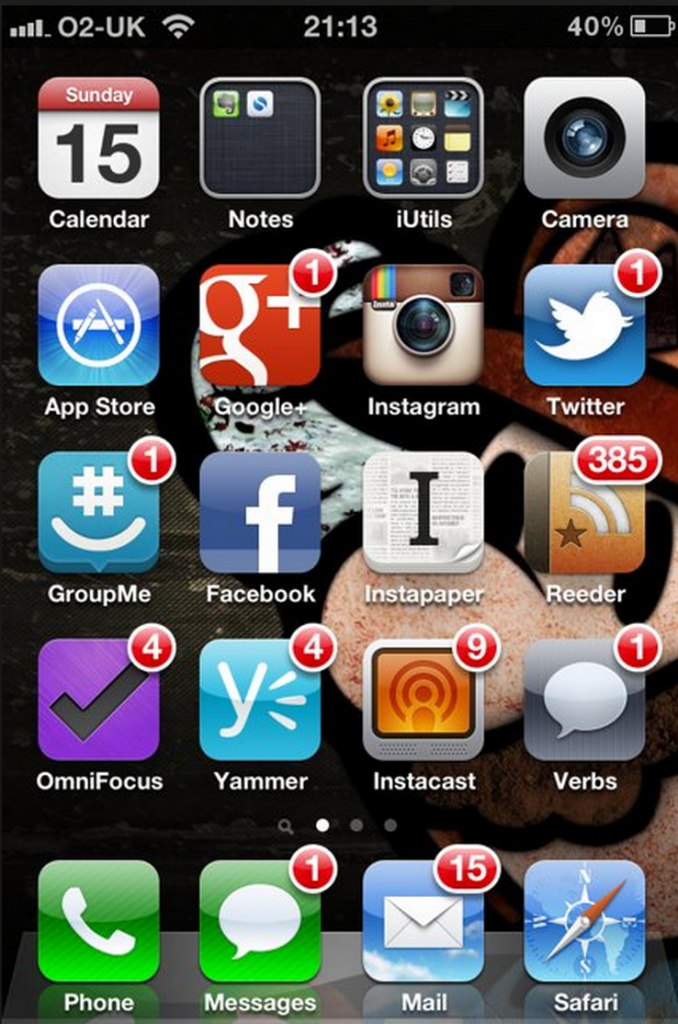The width and height of the screenshot is (678, 1024).
Task: Launch the Camera app
Action: pos(584,138)
